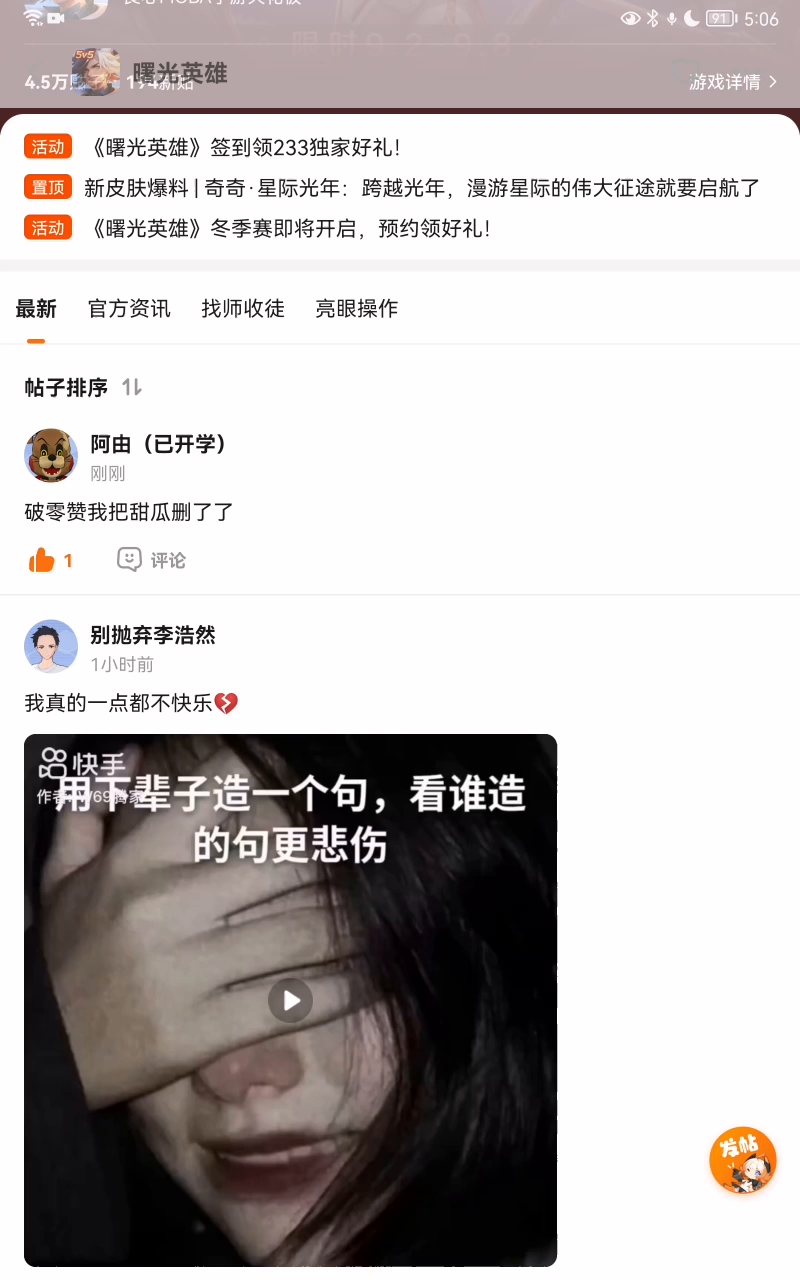
Task: Play the video in 别抛弃李浩然's post
Action: point(290,1000)
